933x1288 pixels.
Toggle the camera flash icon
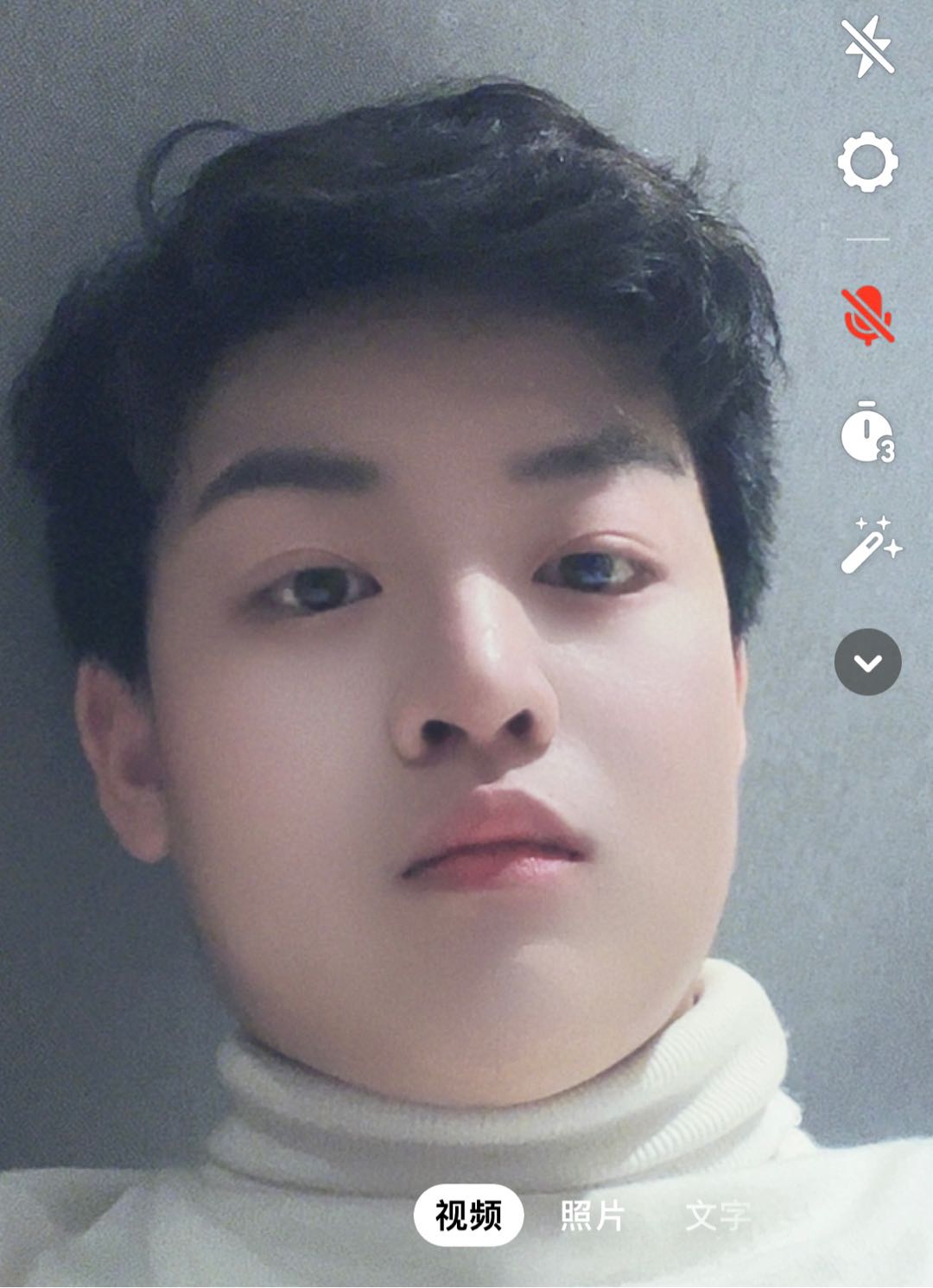coord(867,48)
